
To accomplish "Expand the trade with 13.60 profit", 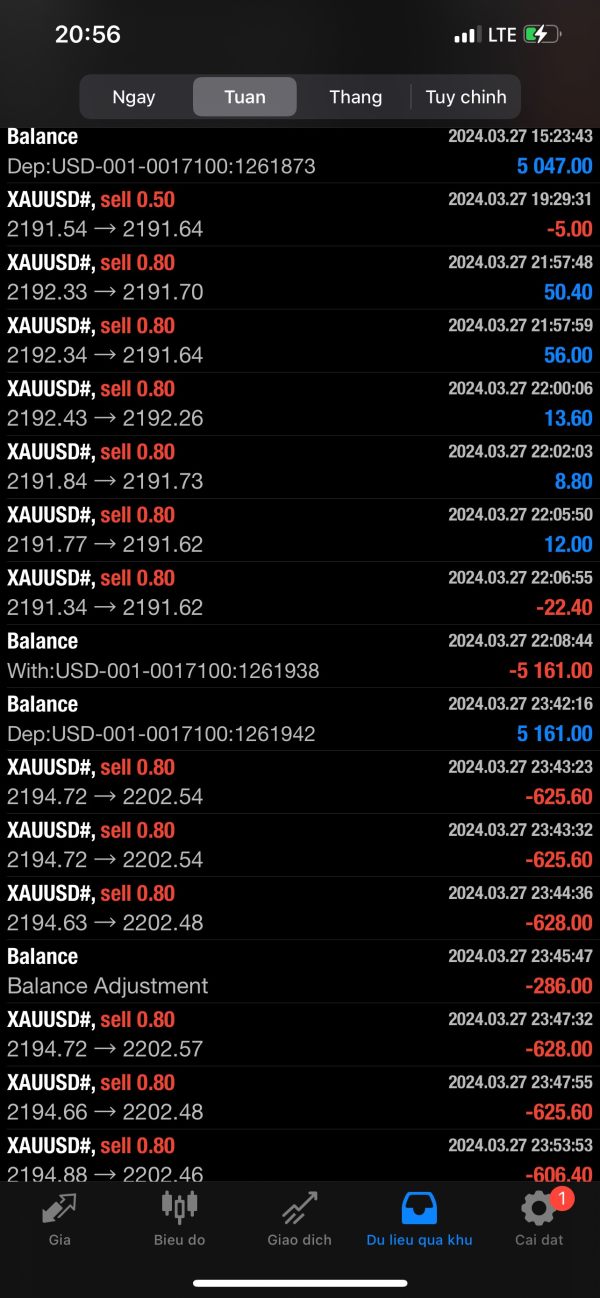I will pyautogui.click(x=300, y=403).
